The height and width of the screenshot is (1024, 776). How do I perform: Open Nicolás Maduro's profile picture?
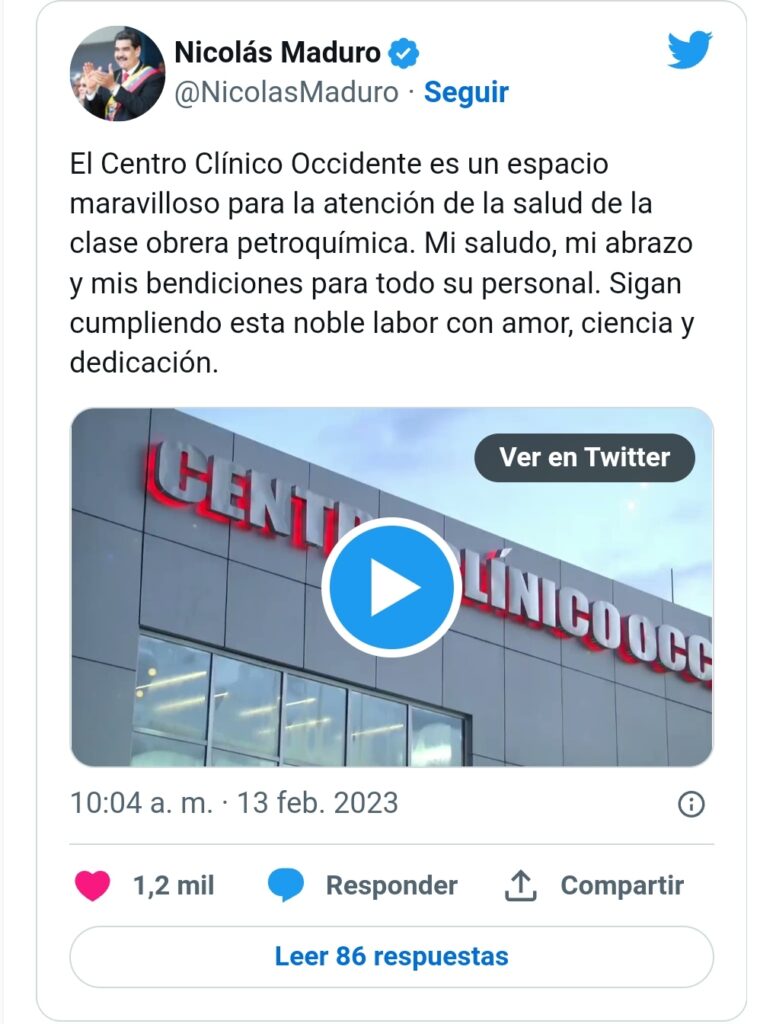117,73
